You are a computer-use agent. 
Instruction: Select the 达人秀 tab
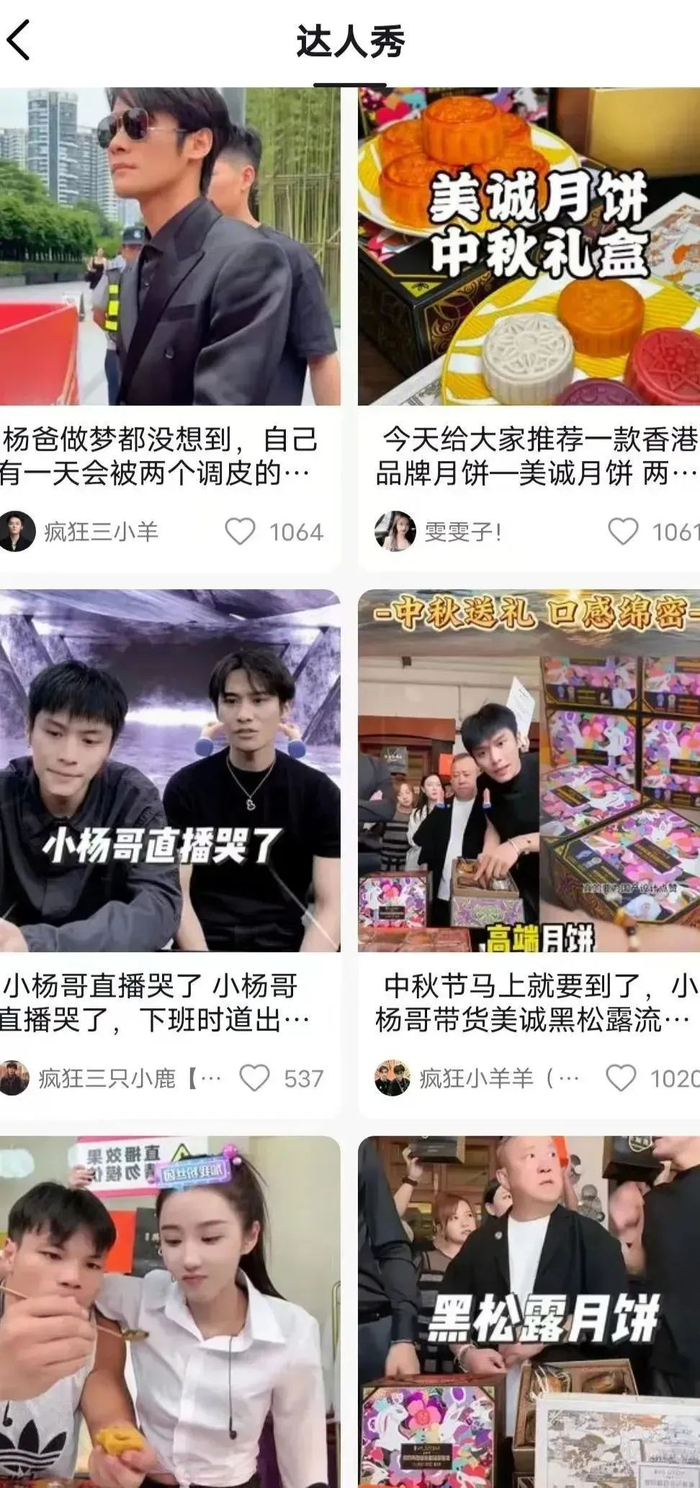349,42
